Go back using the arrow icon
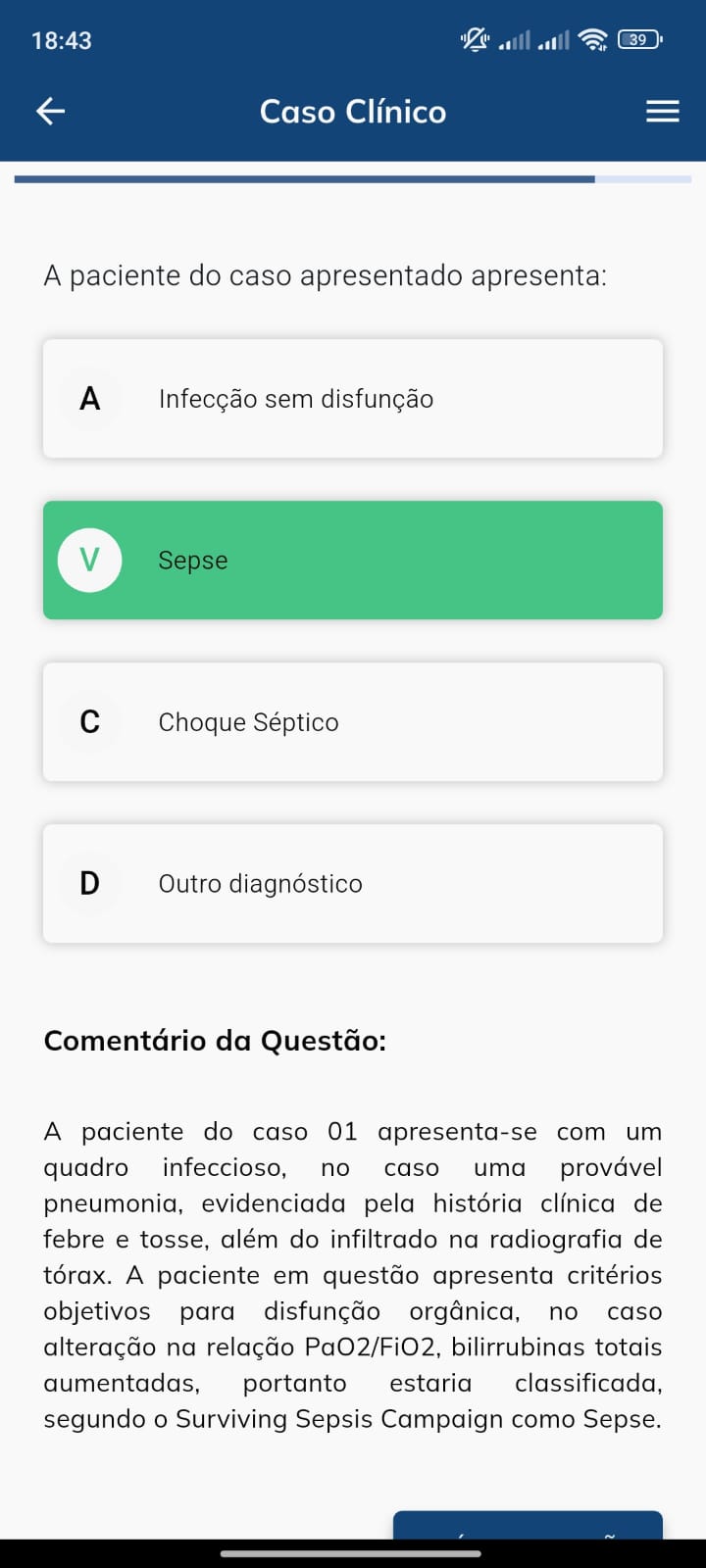This screenshot has height=1568, width=706. (51, 111)
